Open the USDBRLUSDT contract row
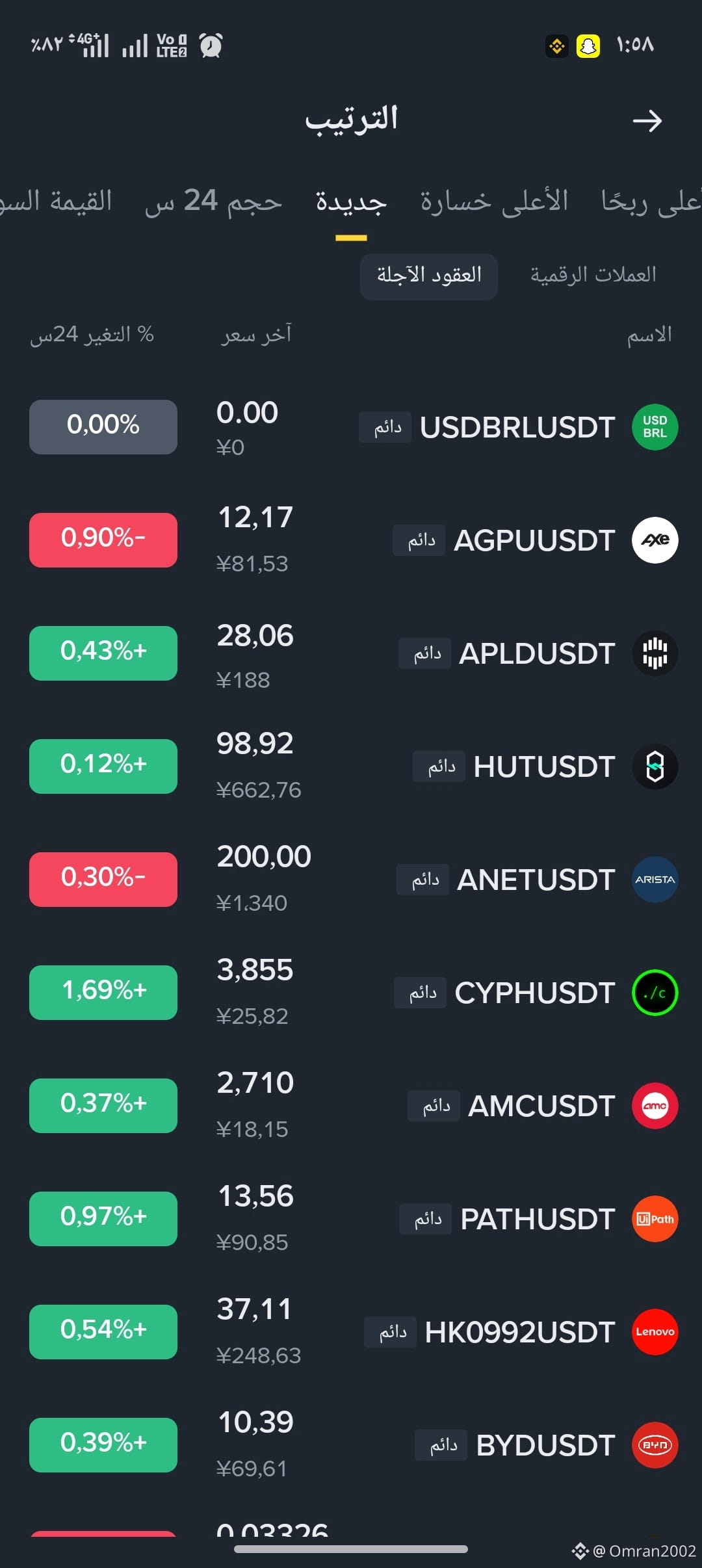The height and width of the screenshot is (1568, 702). click(x=351, y=427)
